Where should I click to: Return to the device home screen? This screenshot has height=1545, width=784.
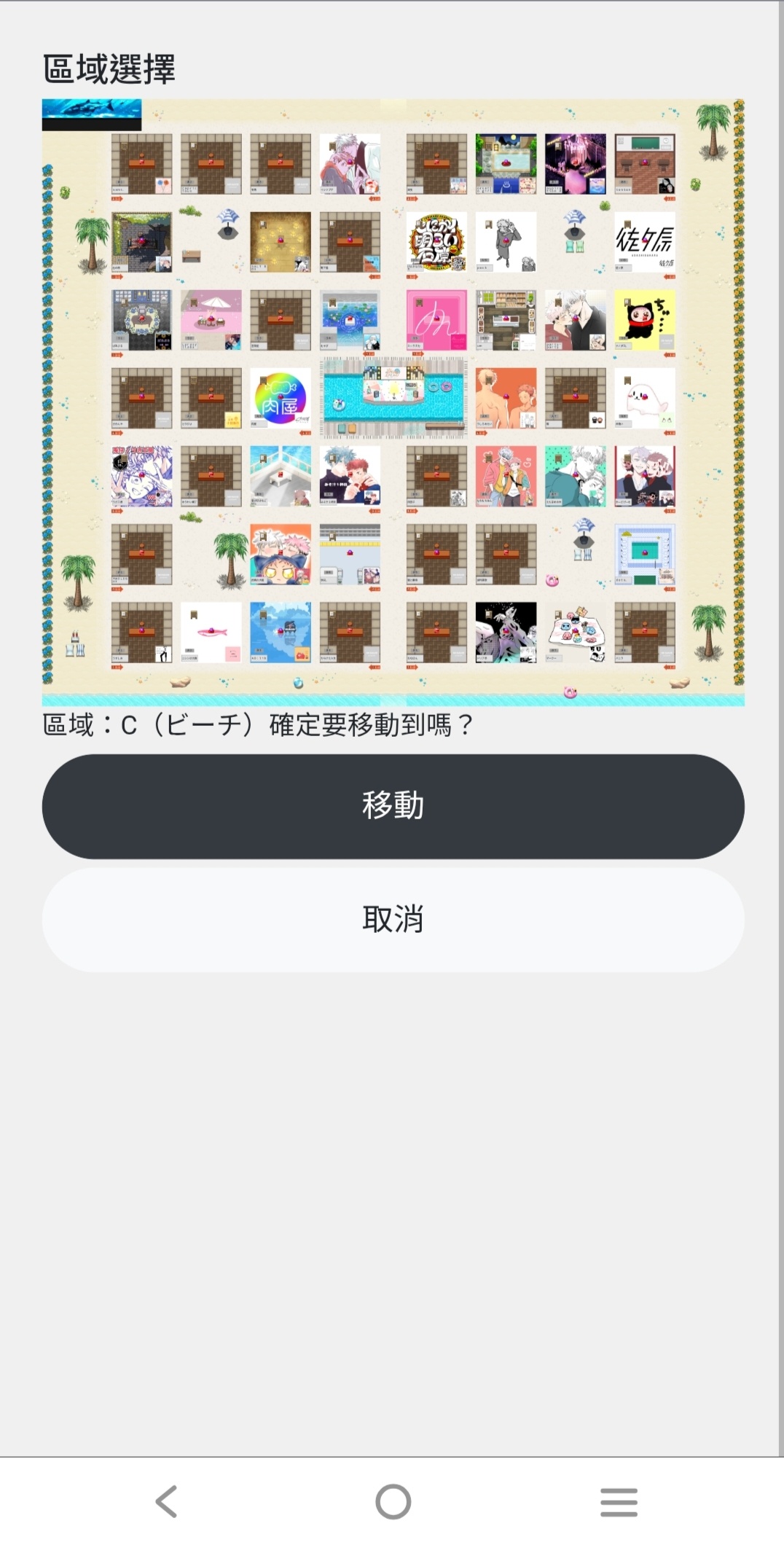coord(393,1501)
